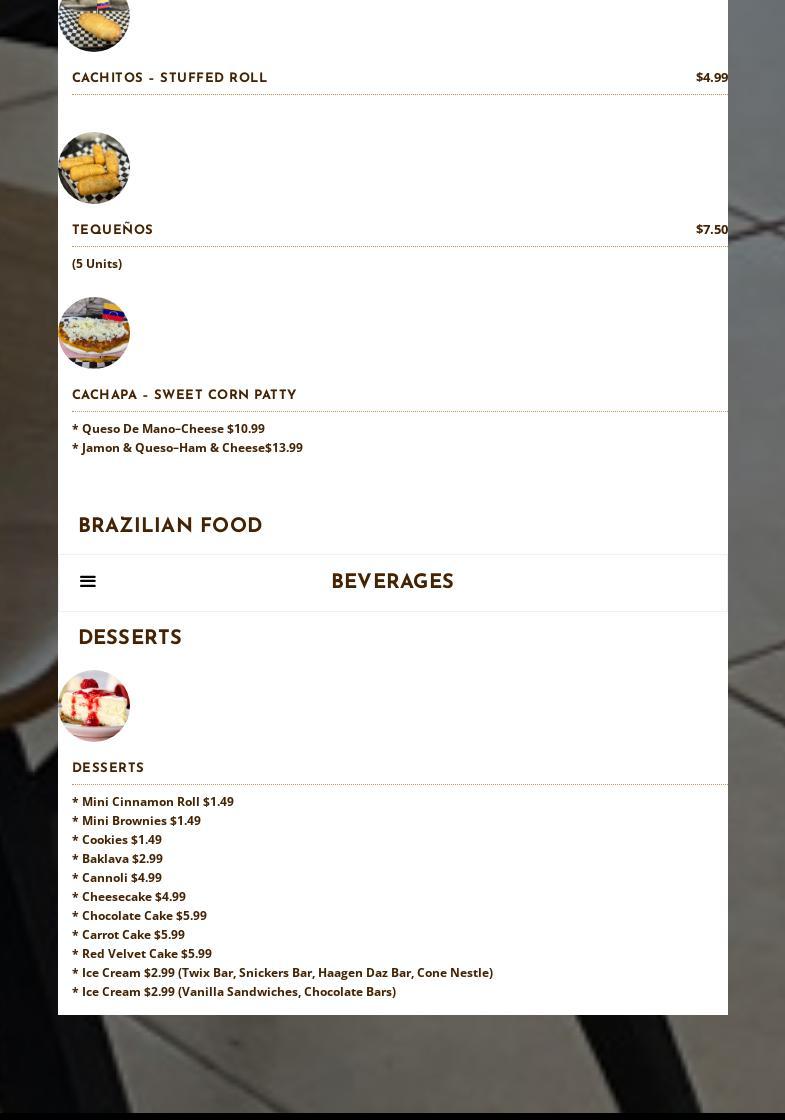Open the Cachapa sweet corn patty photo
The height and width of the screenshot is (1120, 785).
94,333
